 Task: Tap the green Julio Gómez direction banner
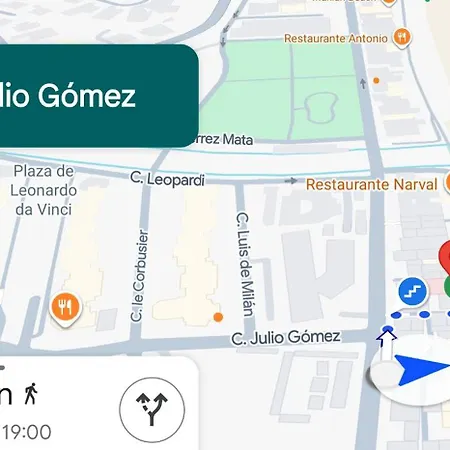(99, 96)
